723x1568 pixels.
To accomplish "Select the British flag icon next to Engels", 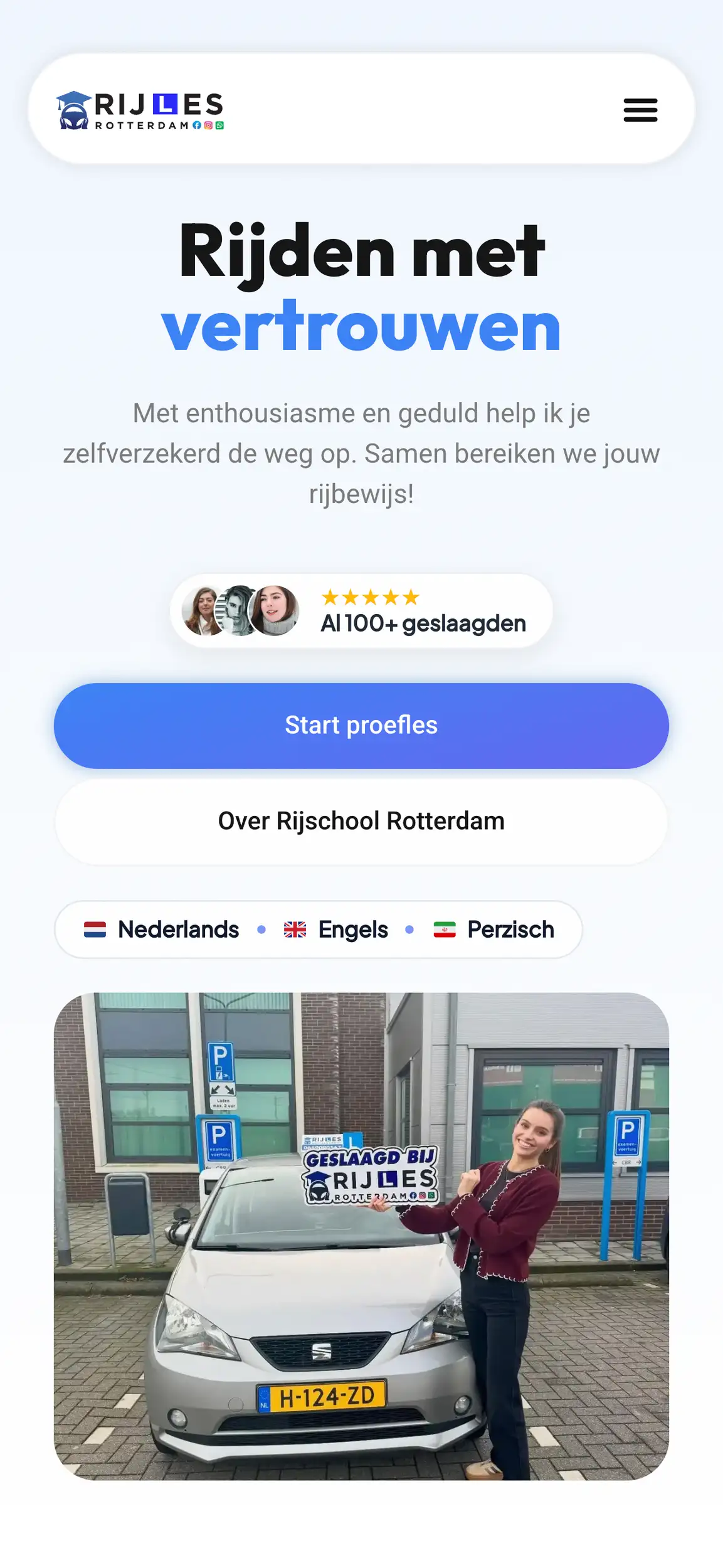I will click(295, 929).
